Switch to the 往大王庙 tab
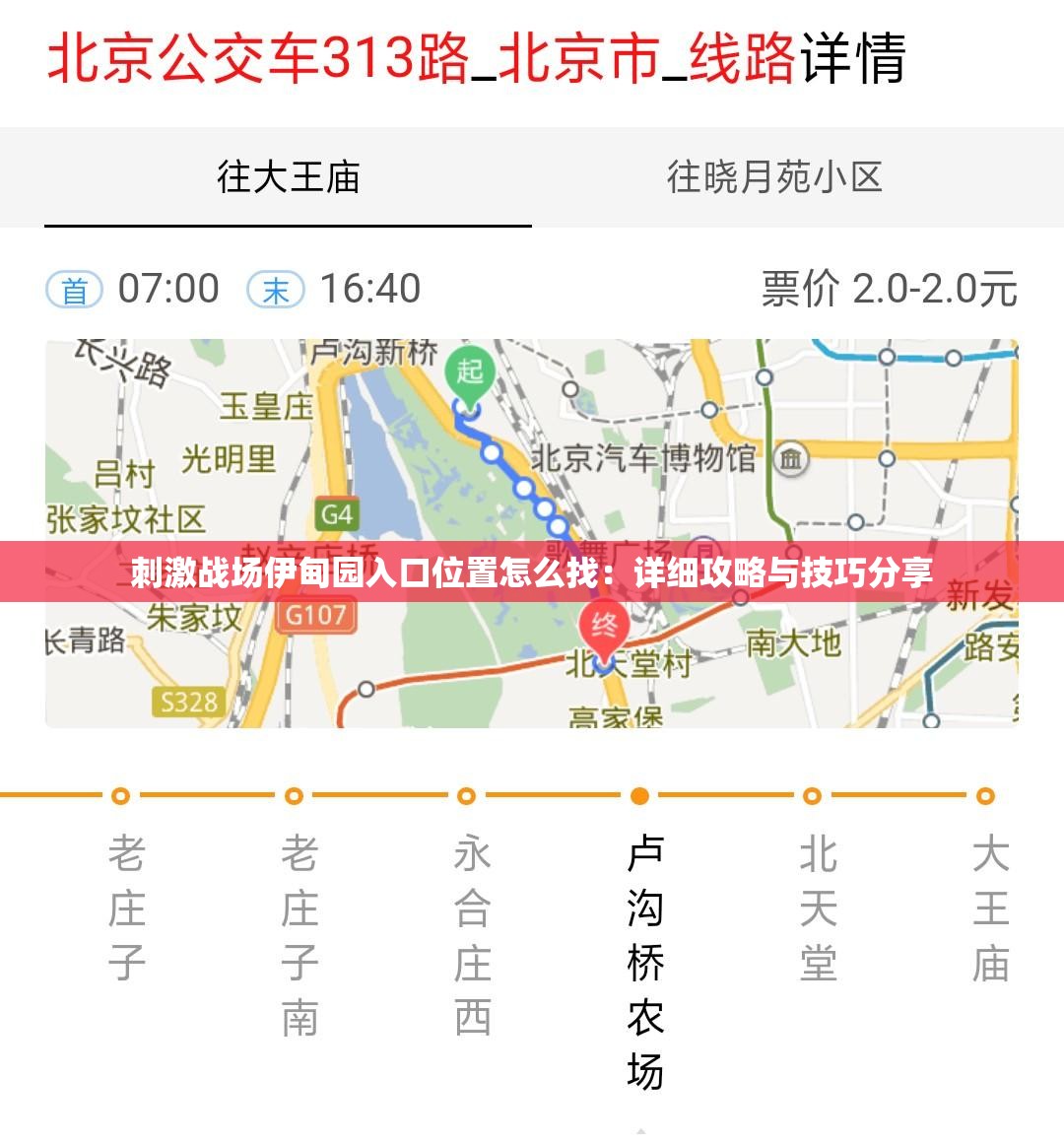This screenshot has width=1064, height=1144. (287, 178)
